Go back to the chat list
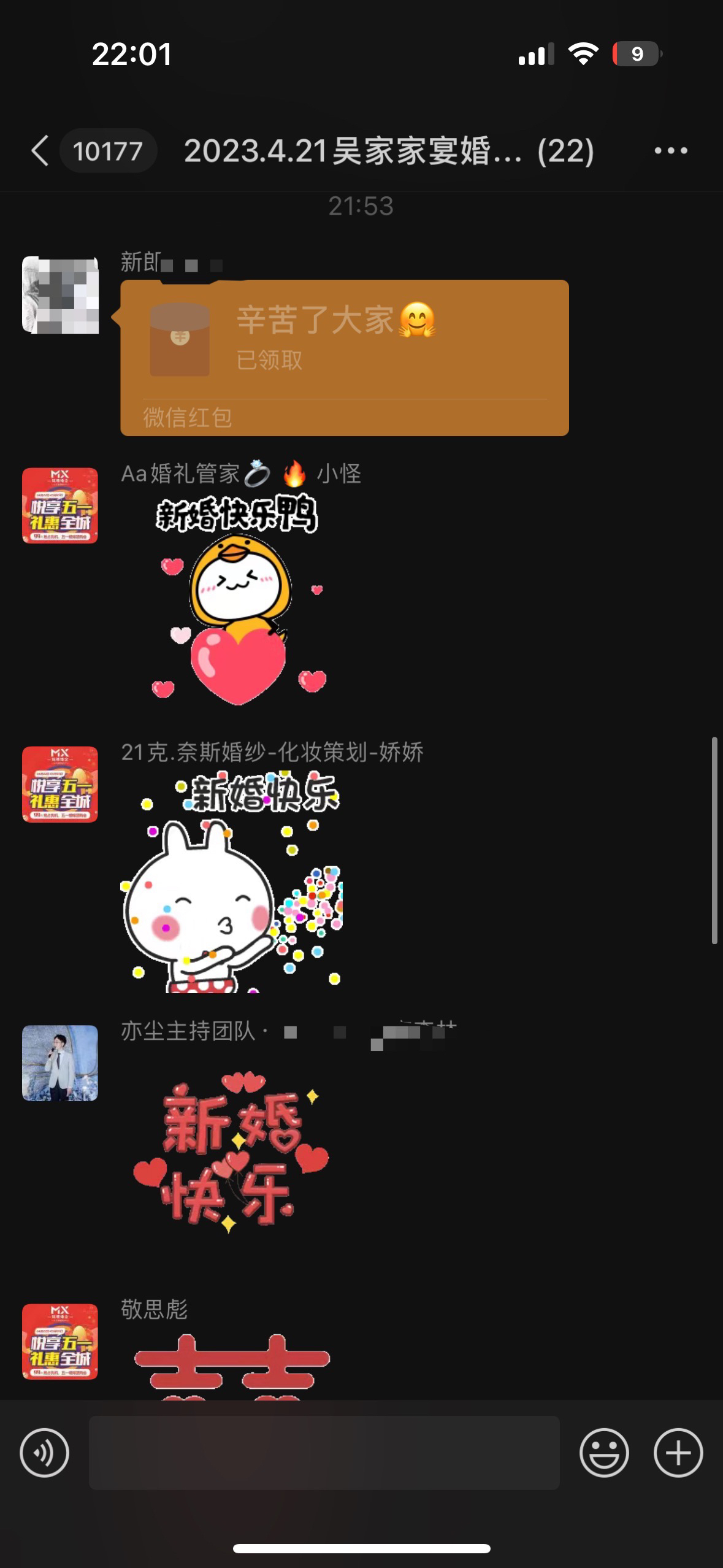 click(40, 151)
